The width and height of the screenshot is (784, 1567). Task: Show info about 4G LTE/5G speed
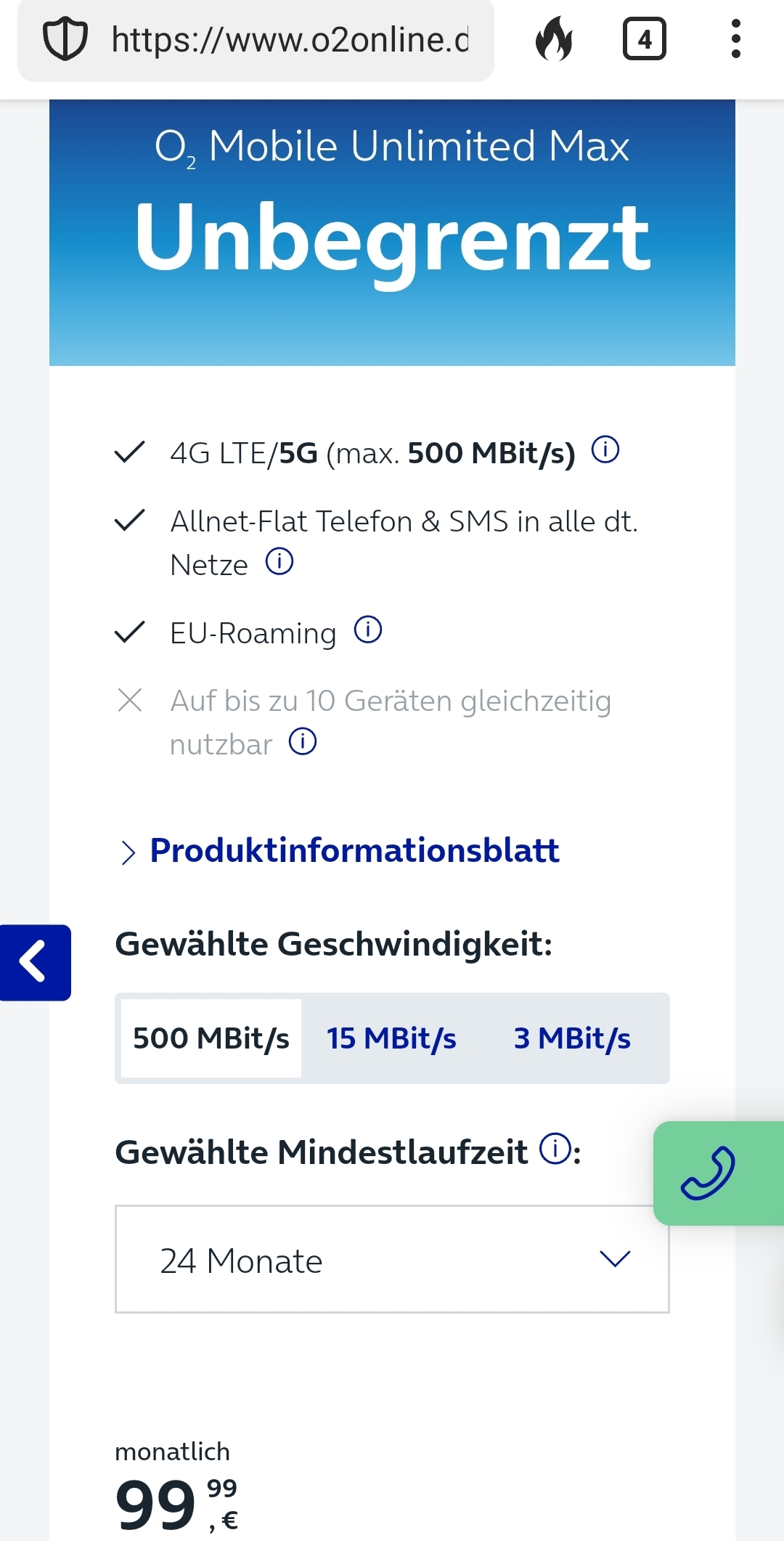pyautogui.click(x=605, y=449)
